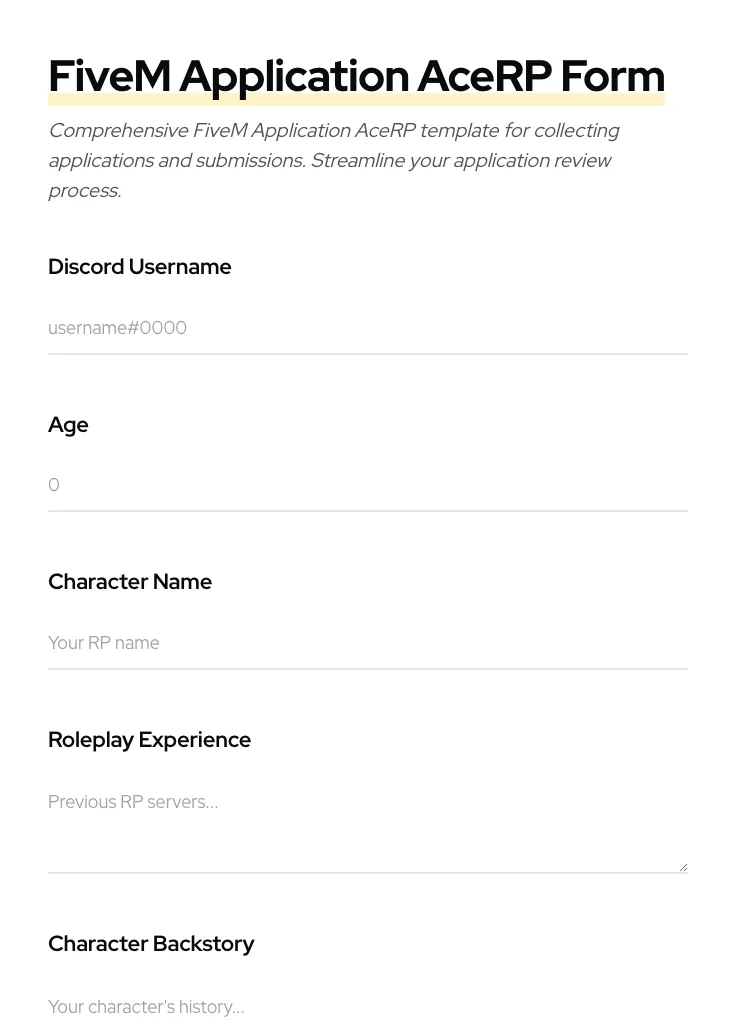Click the Roleplay Experience heading
Image resolution: width=736 pixels, height=1024 pixels.
point(149,740)
